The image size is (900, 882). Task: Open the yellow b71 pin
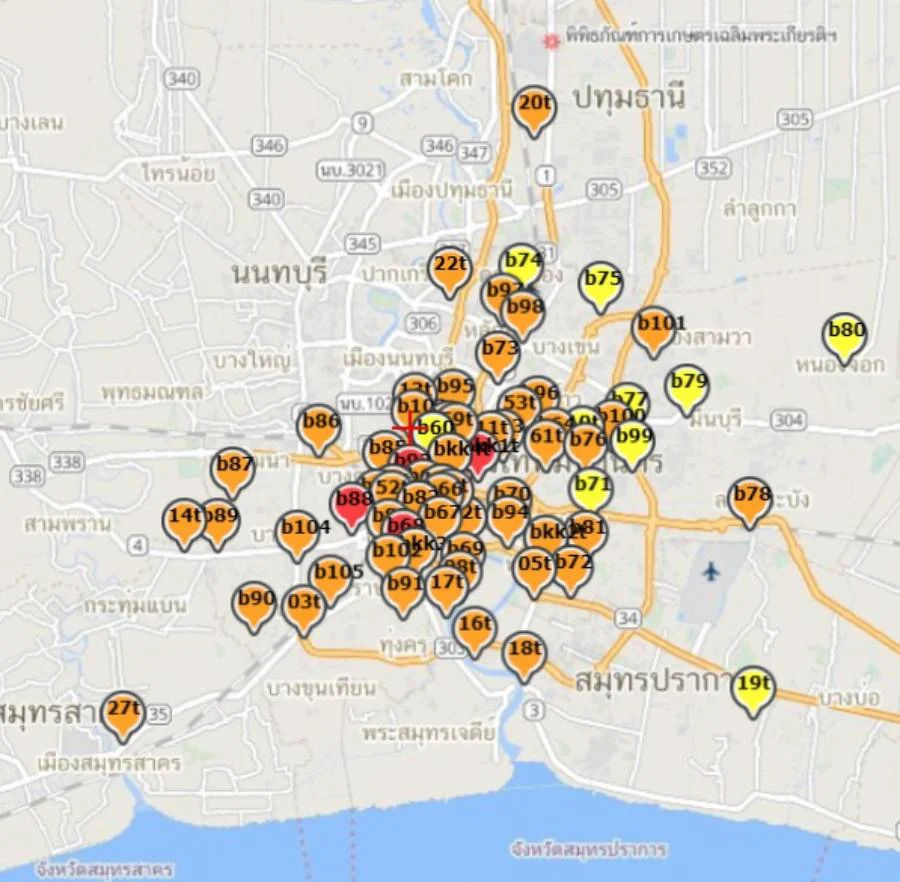[x=591, y=489]
